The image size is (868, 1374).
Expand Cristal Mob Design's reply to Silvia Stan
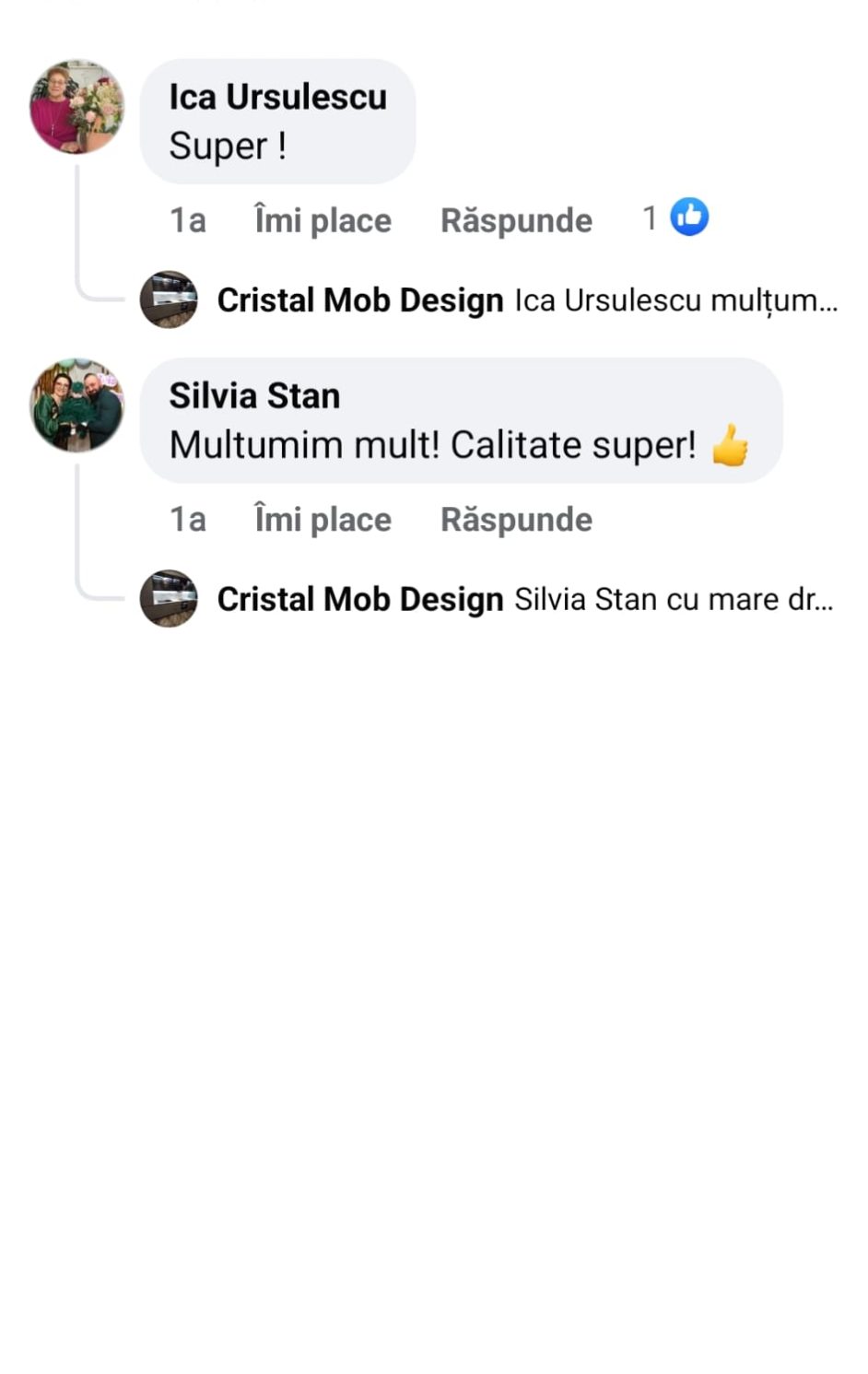point(673,600)
